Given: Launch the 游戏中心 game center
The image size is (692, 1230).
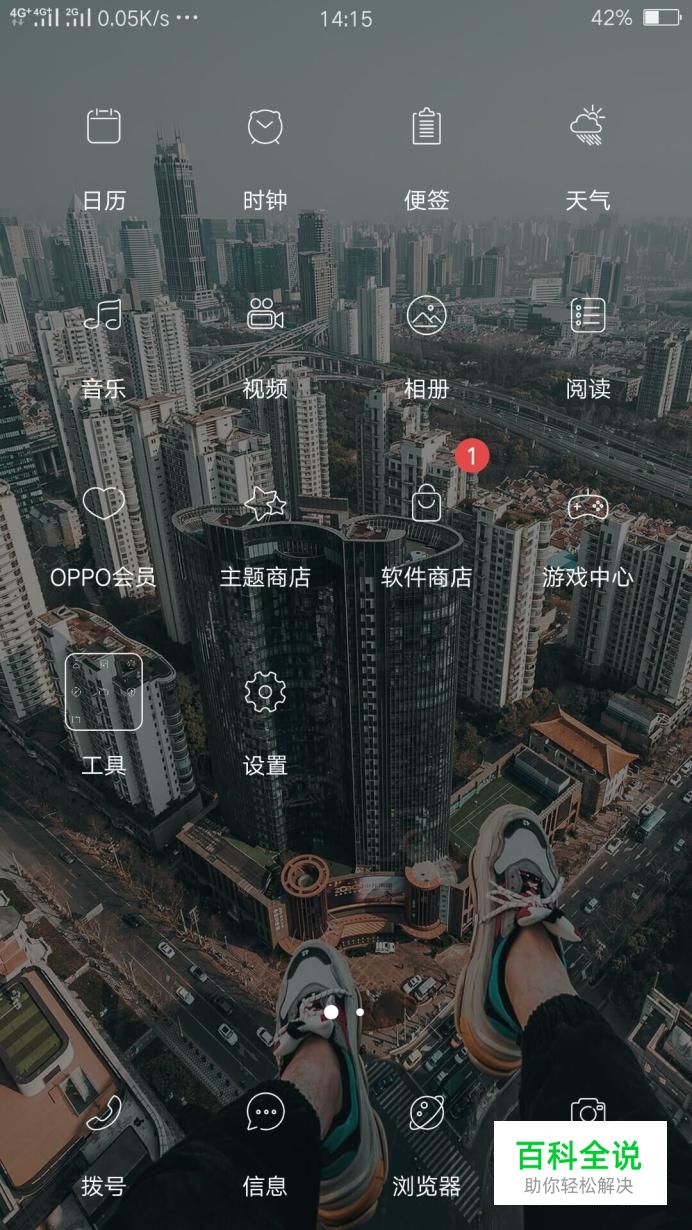Looking at the screenshot, I should pos(588,504).
